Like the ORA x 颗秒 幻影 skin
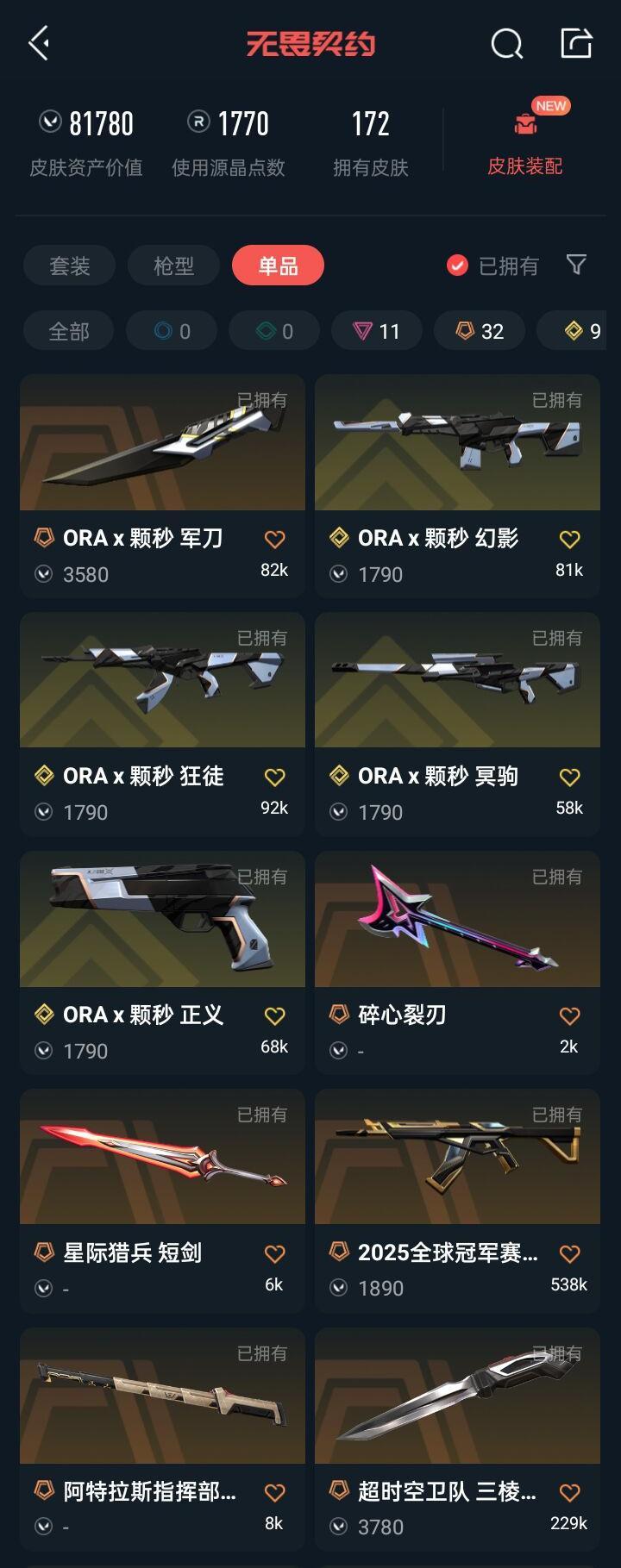621x1568 pixels. pyautogui.click(x=569, y=540)
